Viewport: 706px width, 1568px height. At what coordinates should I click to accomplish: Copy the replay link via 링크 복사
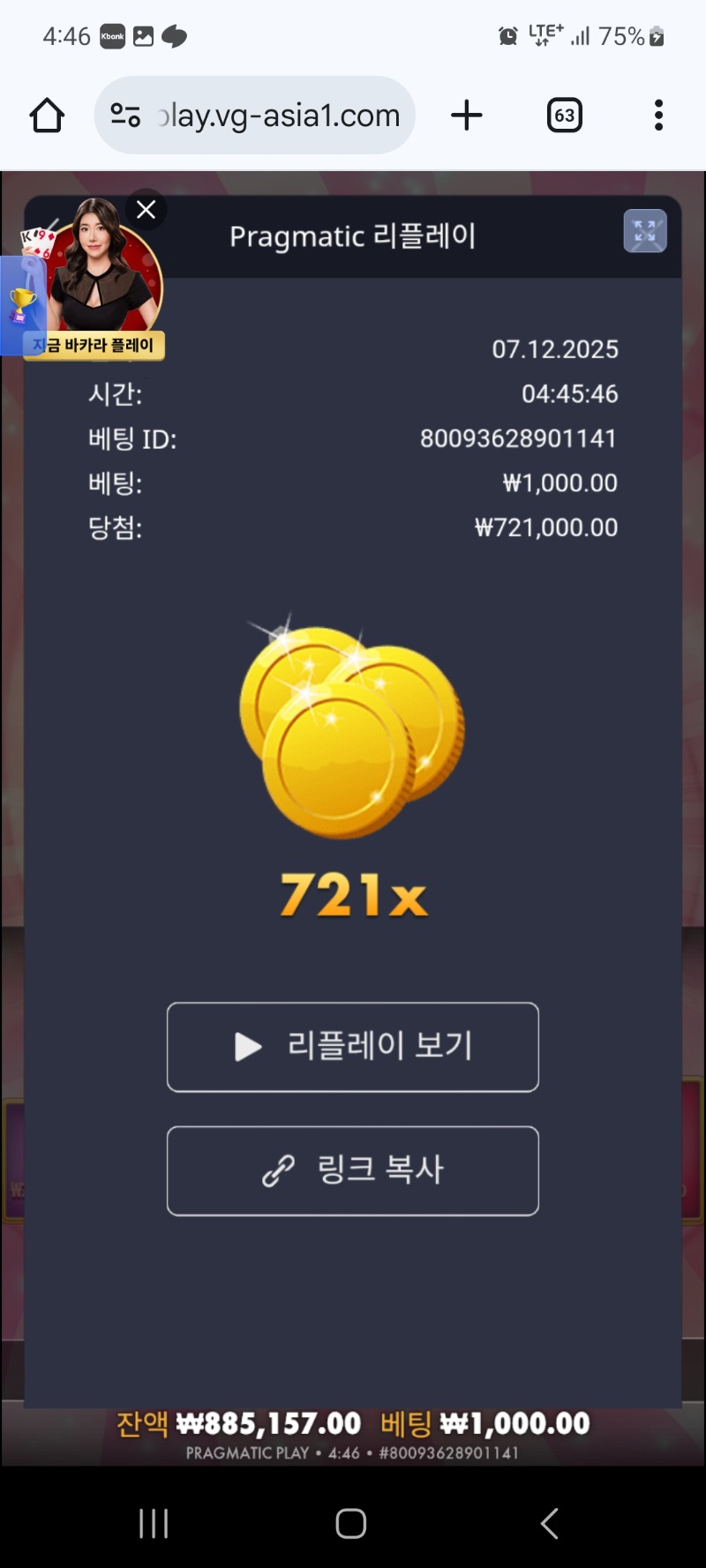pyautogui.click(x=352, y=1171)
